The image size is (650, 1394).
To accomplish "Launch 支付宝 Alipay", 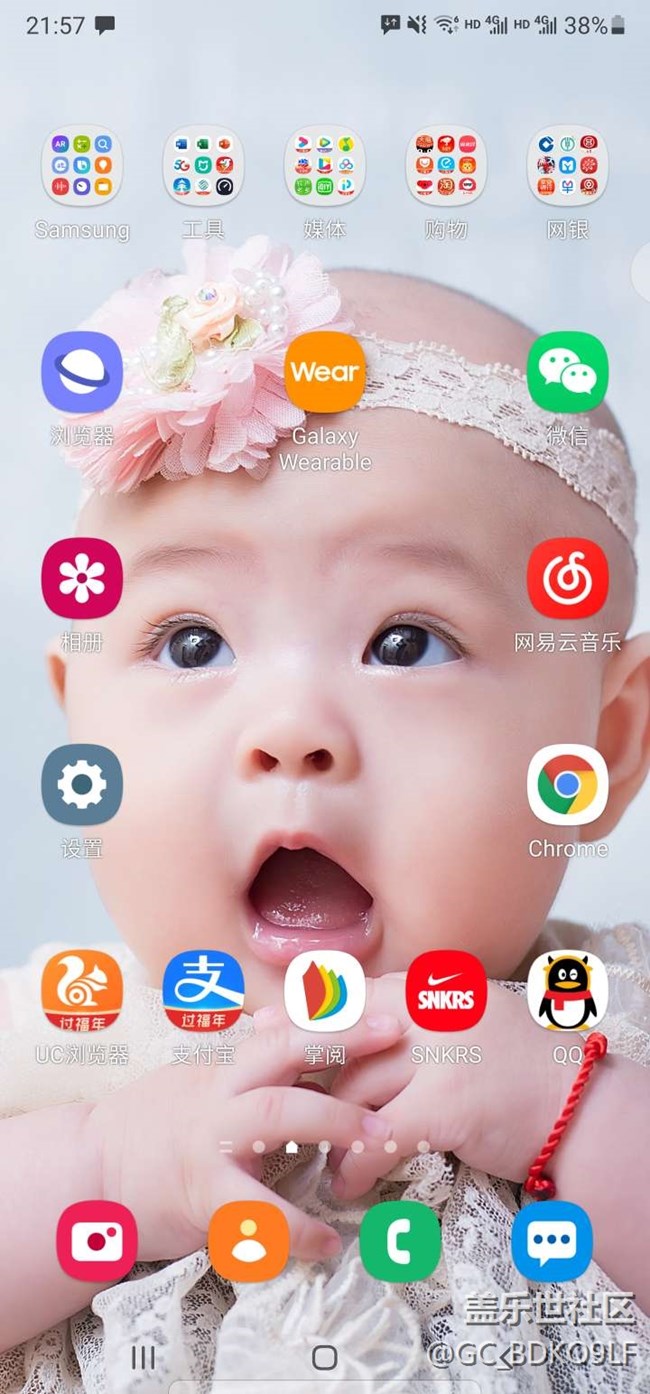I will point(203,991).
